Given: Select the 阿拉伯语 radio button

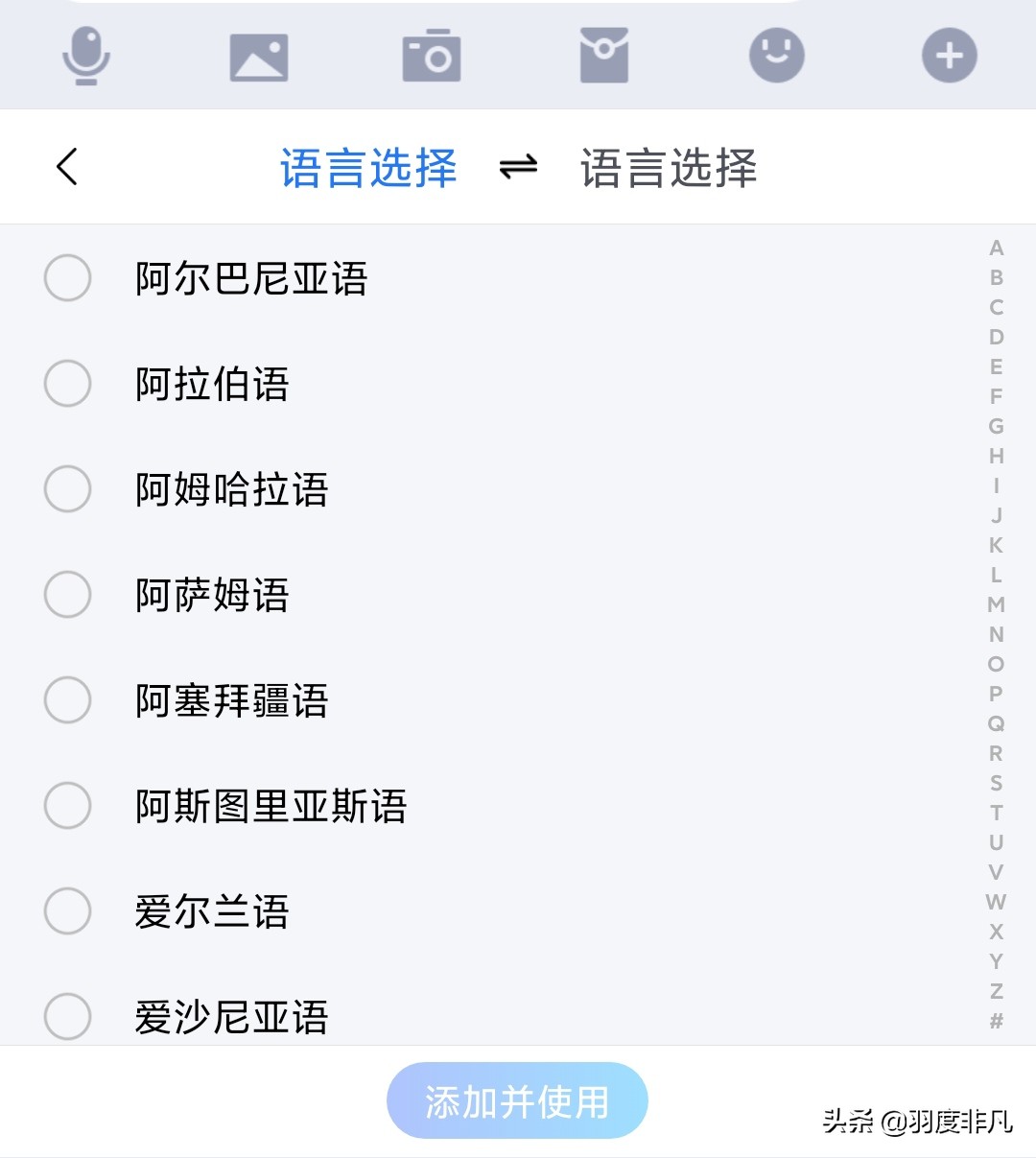Looking at the screenshot, I should [x=67, y=384].
